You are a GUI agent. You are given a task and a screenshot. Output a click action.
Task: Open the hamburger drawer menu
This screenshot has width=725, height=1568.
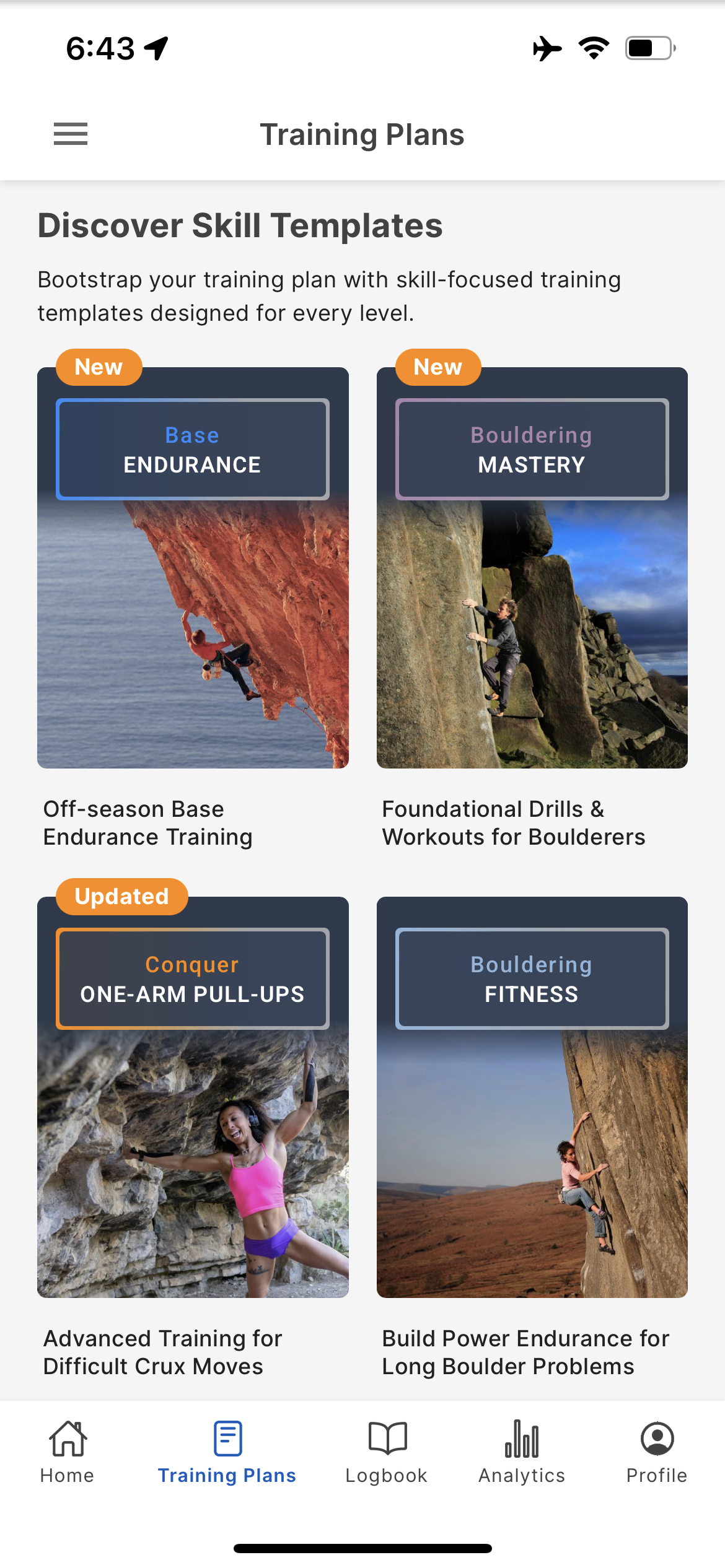pyautogui.click(x=71, y=134)
